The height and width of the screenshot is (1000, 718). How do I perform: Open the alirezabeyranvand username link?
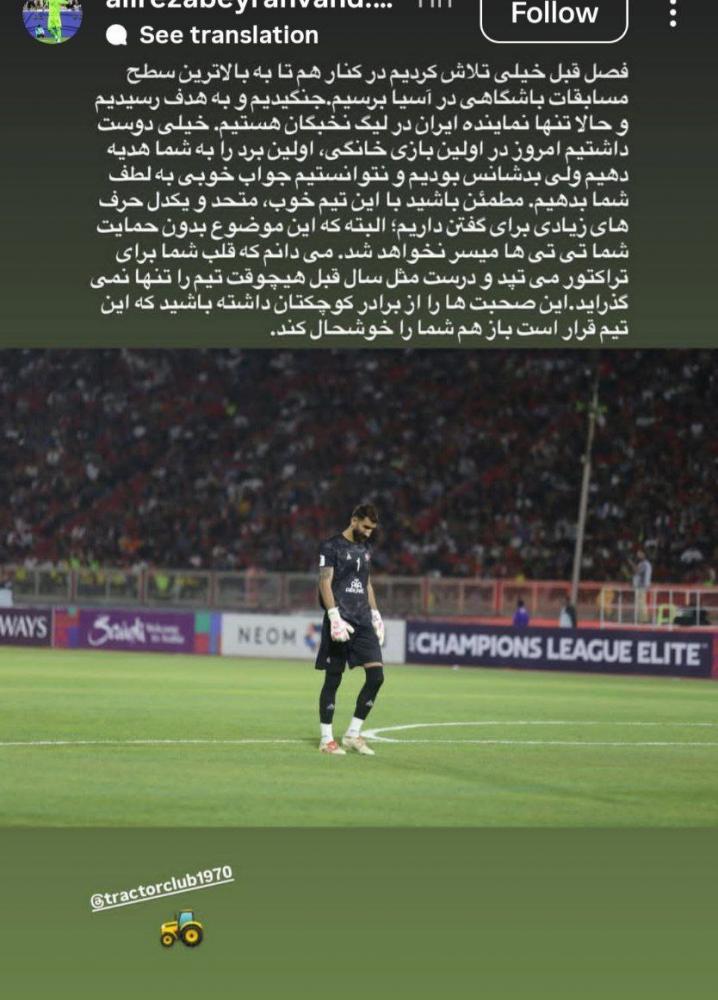(x=250, y=5)
